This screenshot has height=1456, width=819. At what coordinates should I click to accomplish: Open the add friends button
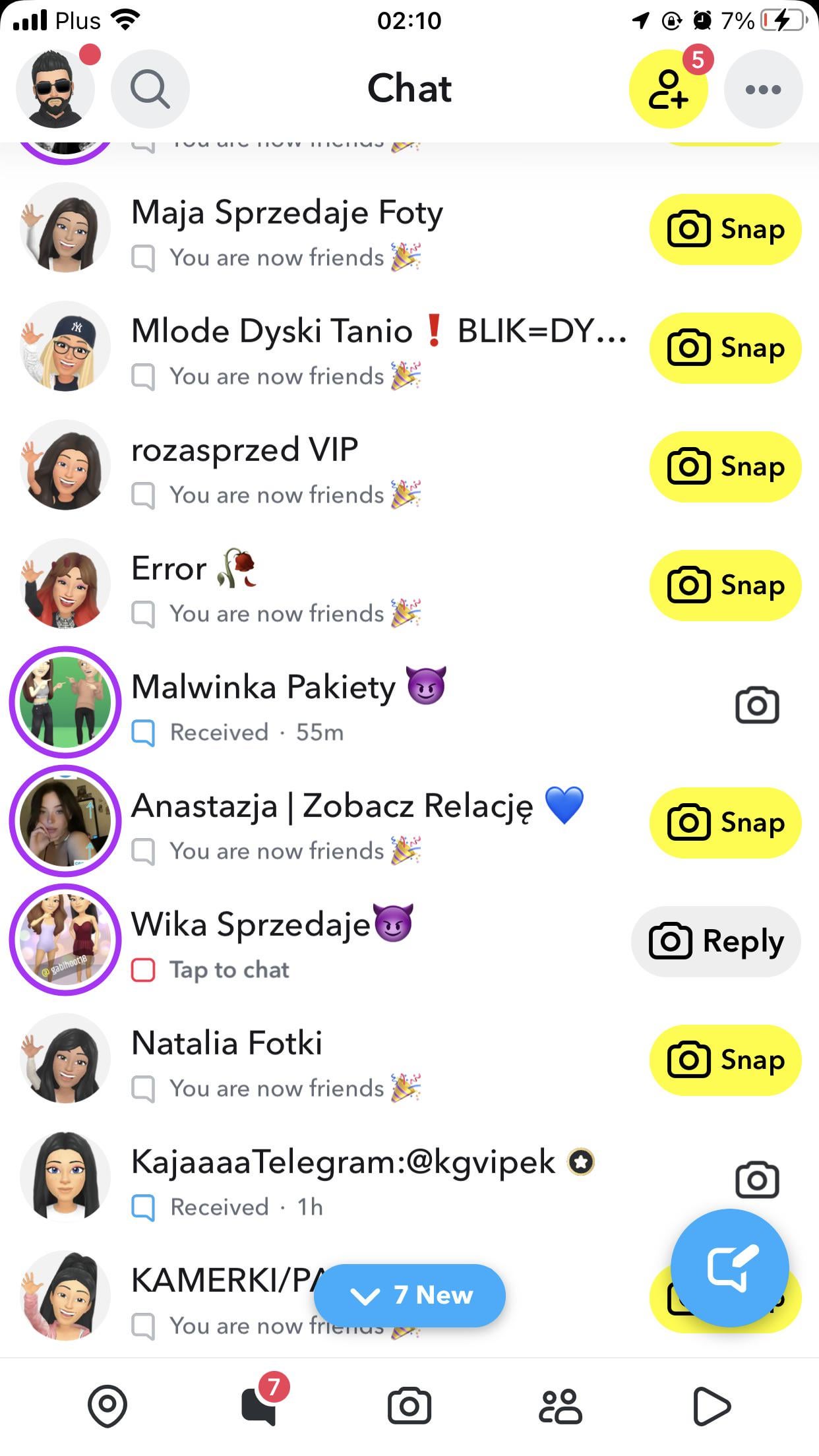point(668,90)
